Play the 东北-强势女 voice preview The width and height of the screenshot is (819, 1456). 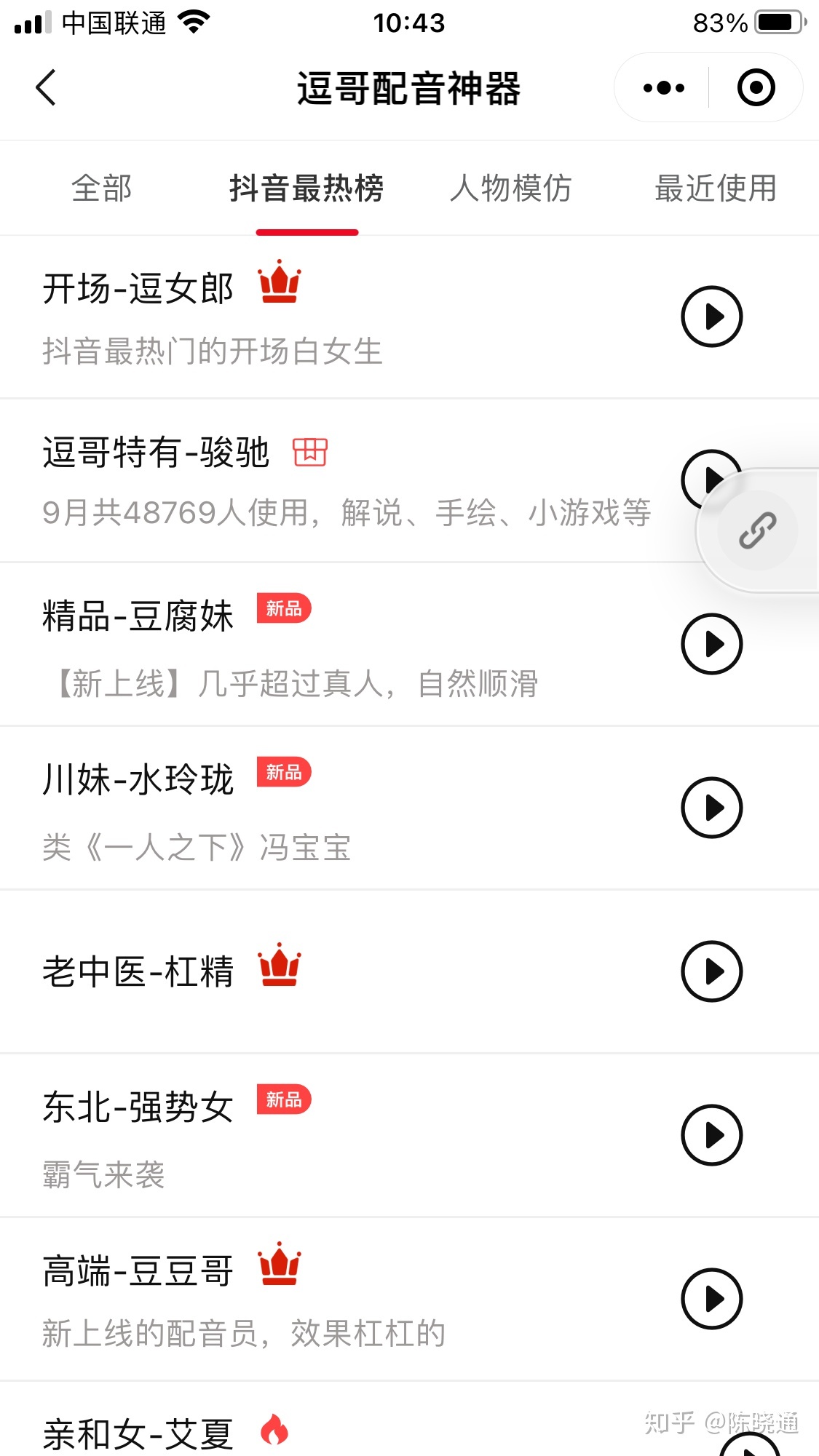pos(711,1135)
